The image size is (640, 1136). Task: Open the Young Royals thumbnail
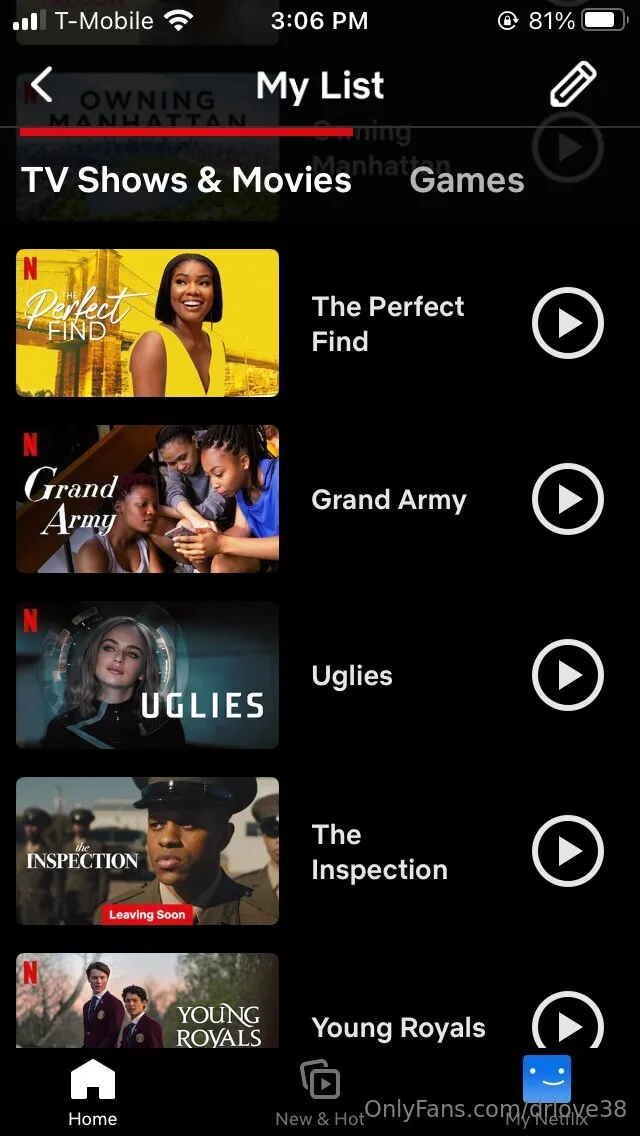coord(147,1001)
